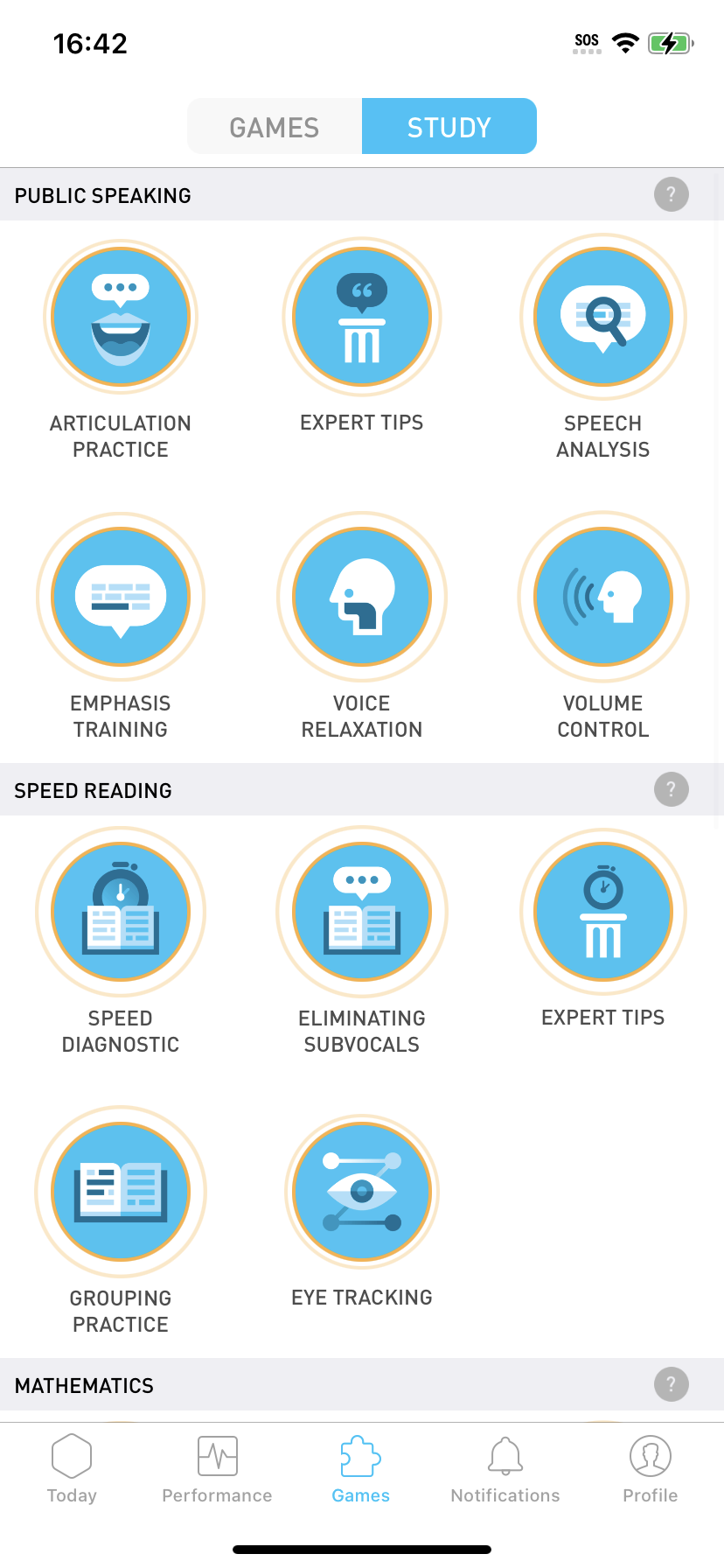Open the Notifications tab
This screenshot has width=724, height=1568.
click(505, 1470)
